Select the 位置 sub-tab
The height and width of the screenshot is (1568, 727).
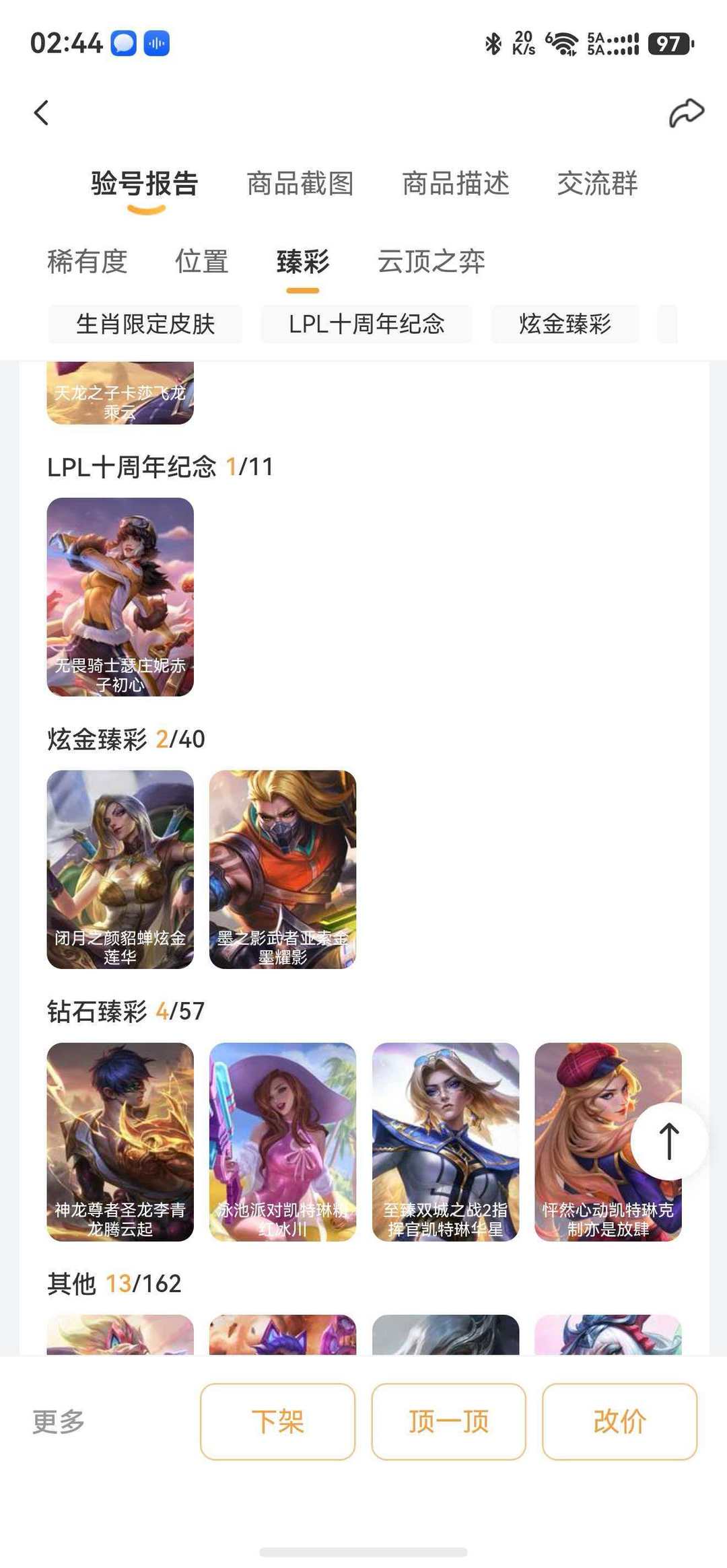[201, 262]
